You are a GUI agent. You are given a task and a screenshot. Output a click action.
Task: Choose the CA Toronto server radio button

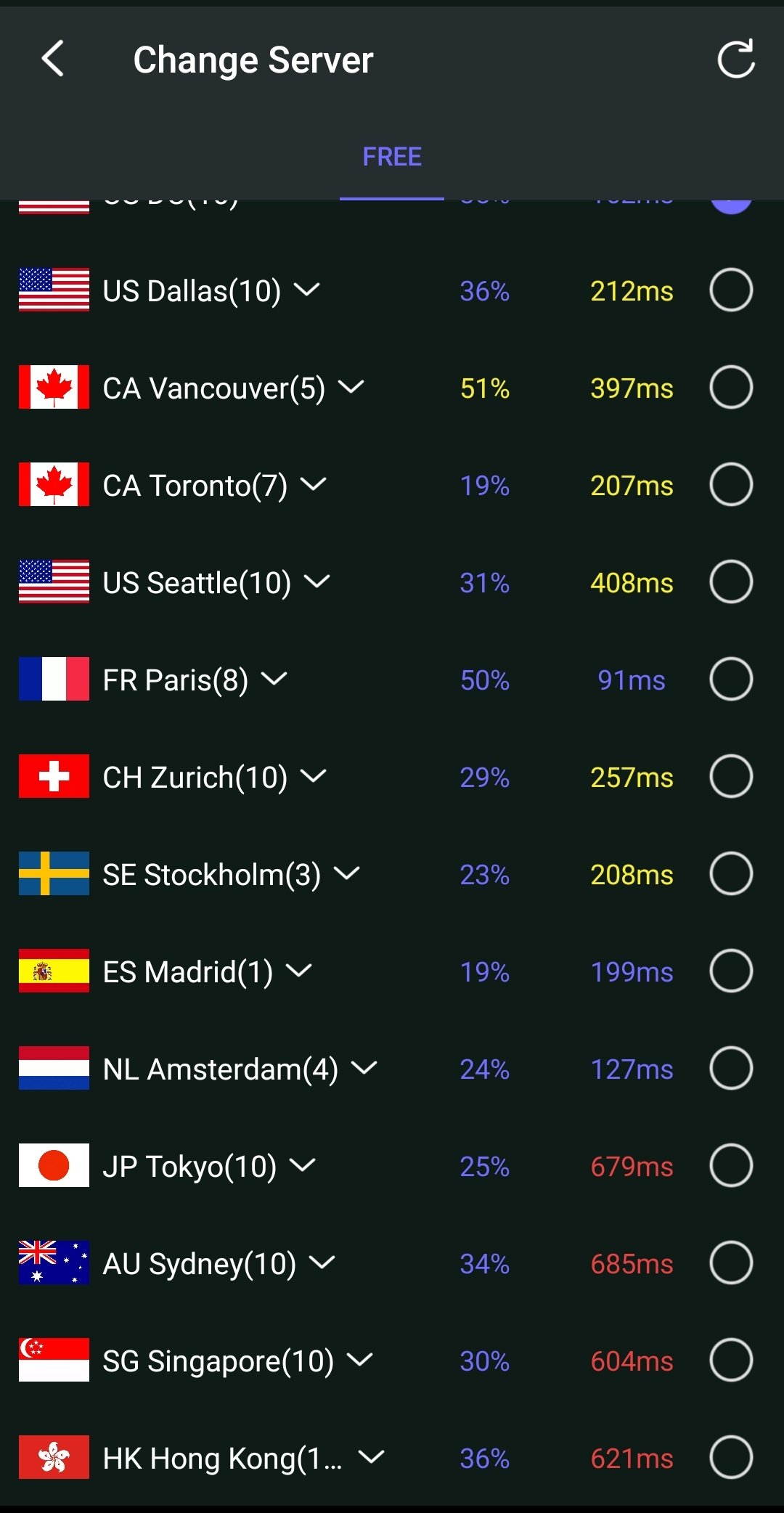click(731, 485)
